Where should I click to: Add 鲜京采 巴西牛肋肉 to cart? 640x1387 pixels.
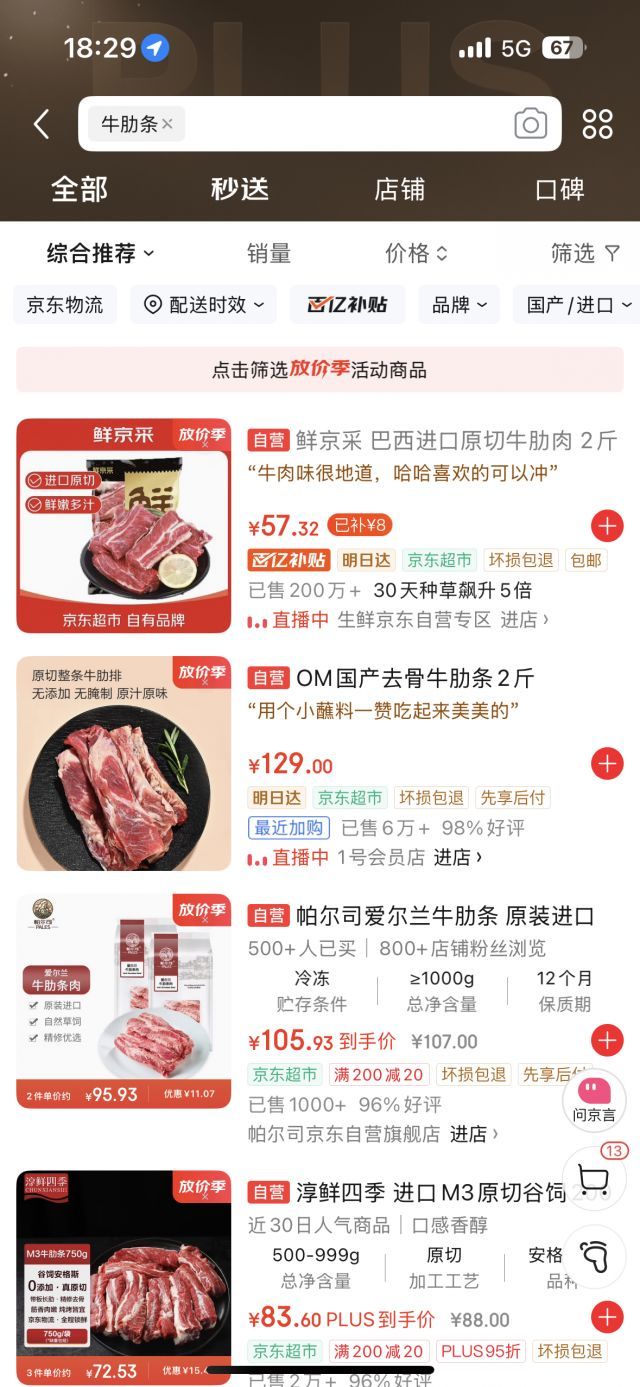point(607,526)
